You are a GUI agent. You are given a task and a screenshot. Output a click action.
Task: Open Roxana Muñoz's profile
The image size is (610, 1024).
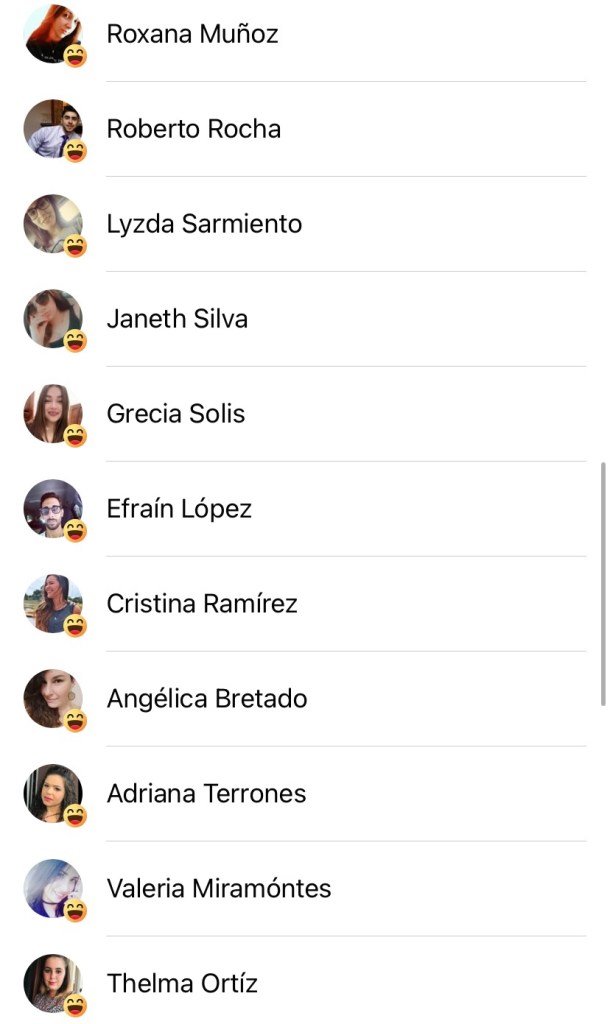tap(192, 34)
